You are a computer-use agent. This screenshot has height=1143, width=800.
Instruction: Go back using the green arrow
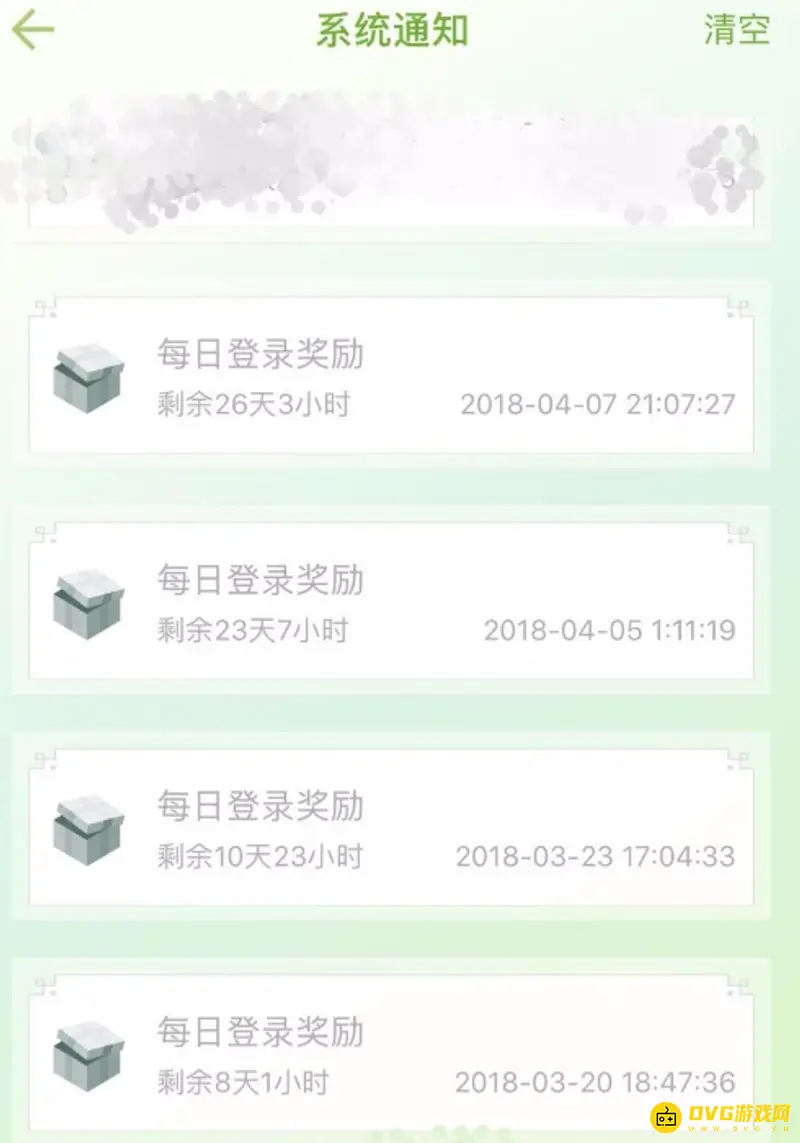33,30
